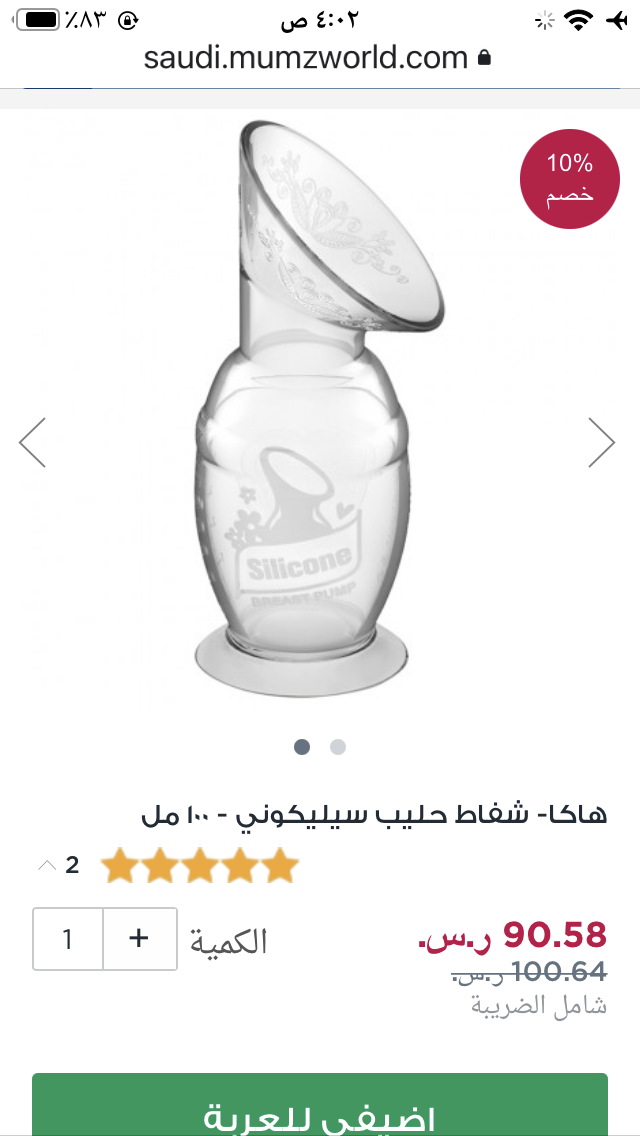The image size is (640, 1136).
Task: Show the previous product image
Action: [x=33, y=442]
